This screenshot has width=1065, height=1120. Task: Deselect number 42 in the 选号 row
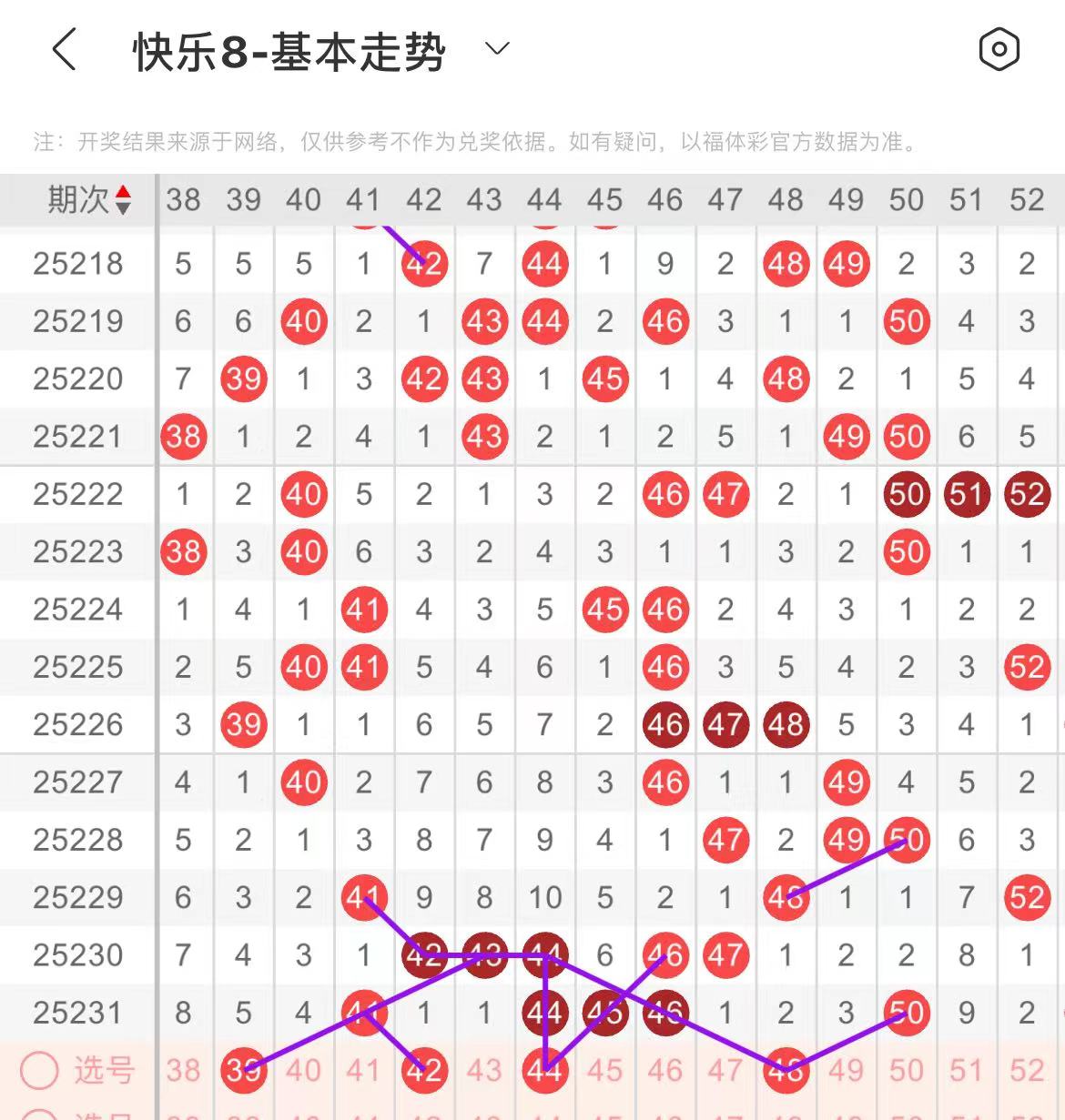tap(424, 1070)
